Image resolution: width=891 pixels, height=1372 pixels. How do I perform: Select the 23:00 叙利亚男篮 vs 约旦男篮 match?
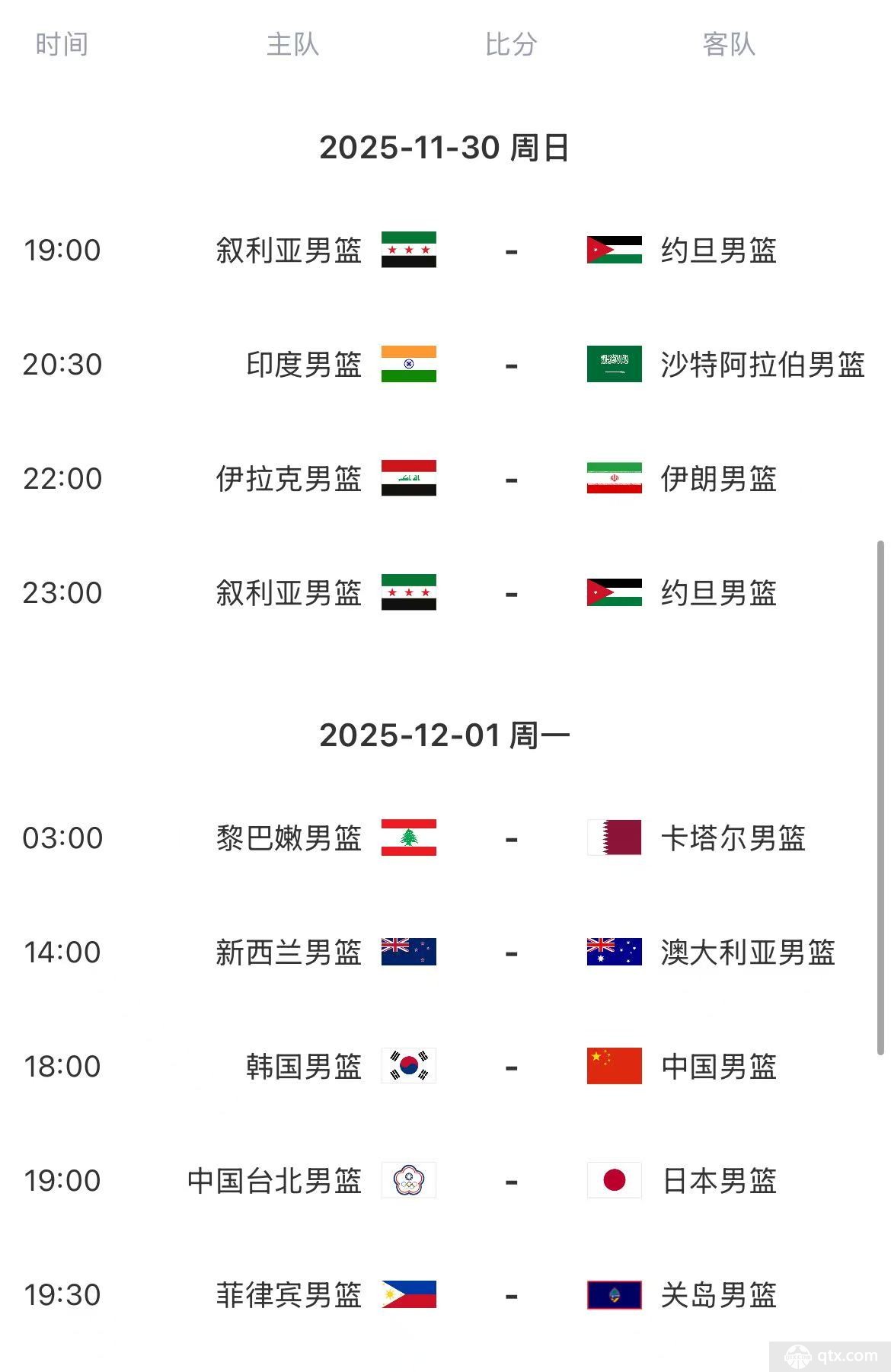tap(510, 593)
